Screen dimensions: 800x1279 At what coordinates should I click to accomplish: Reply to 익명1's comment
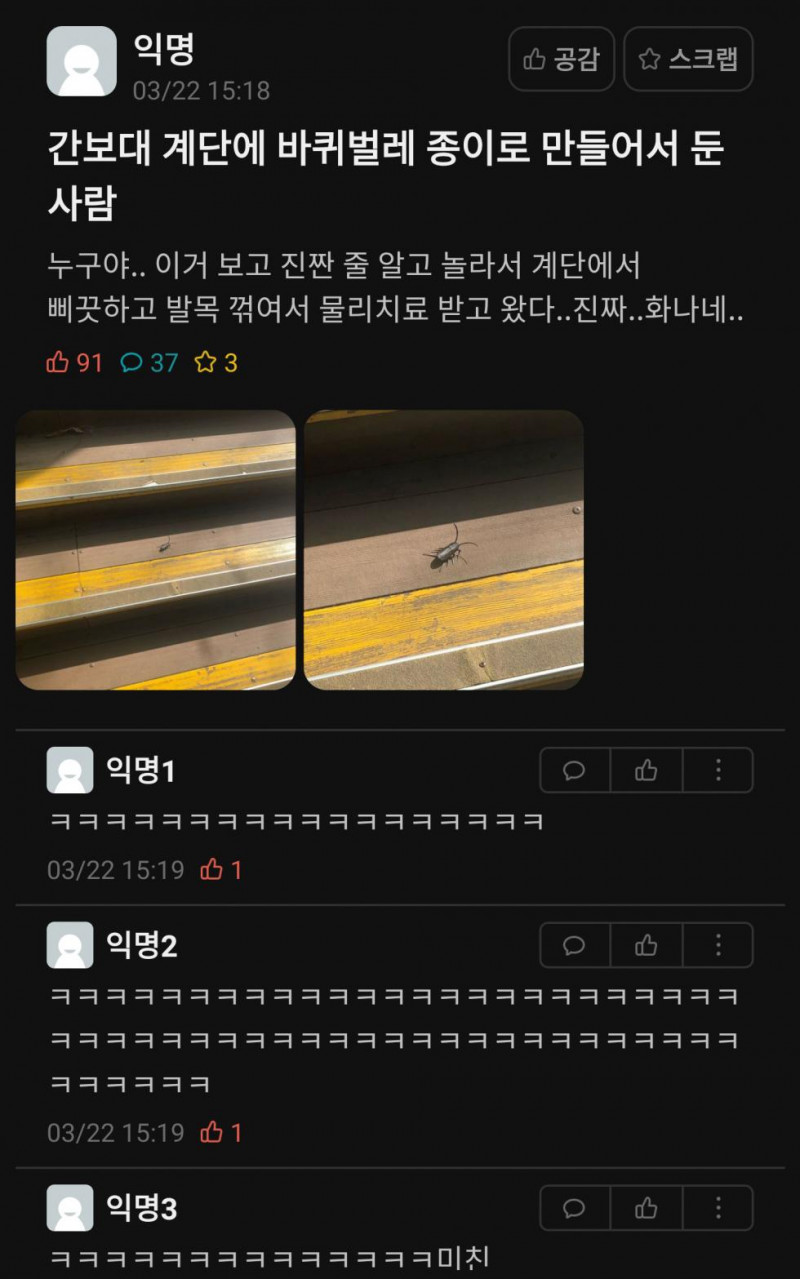pyautogui.click(x=575, y=770)
